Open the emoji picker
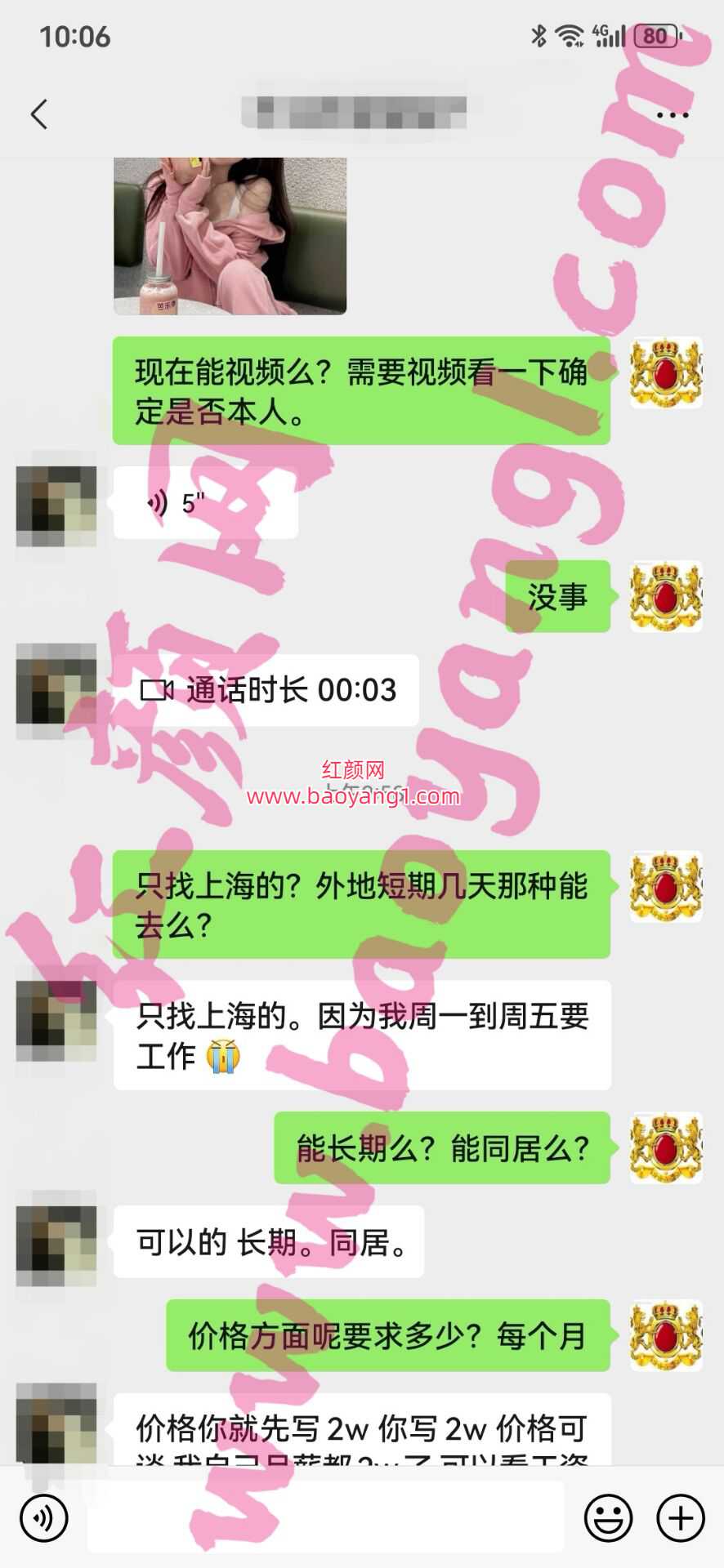The image size is (724, 1568). (608, 1519)
